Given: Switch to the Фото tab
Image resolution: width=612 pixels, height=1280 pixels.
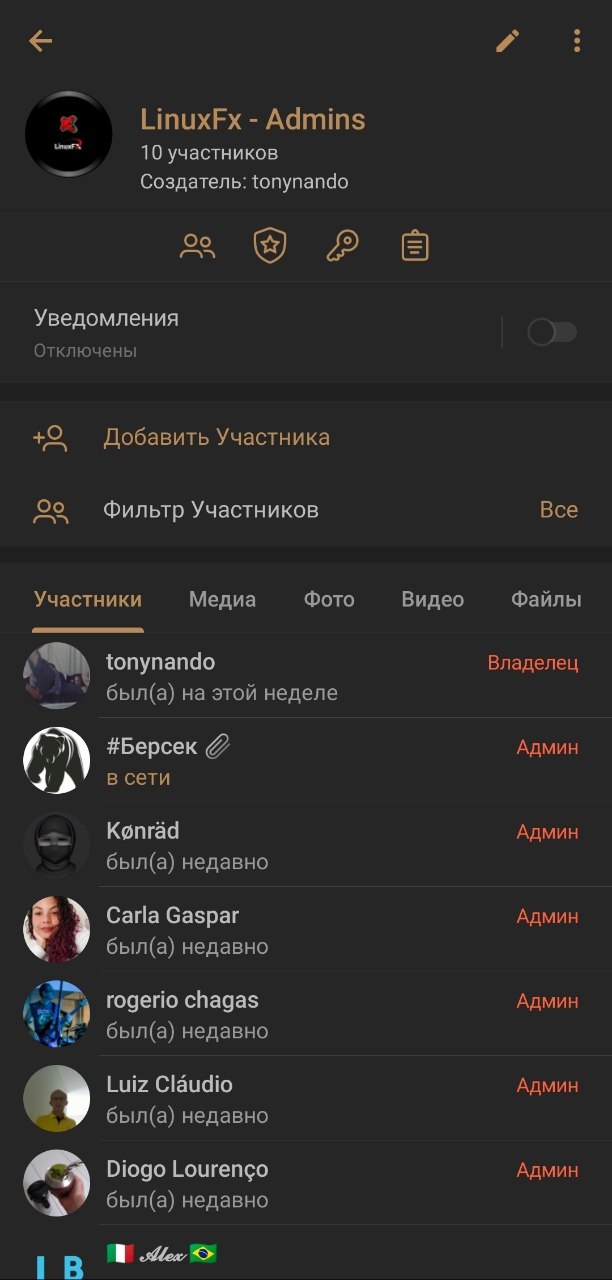Looking at the screenshot, I should [329, 599].
